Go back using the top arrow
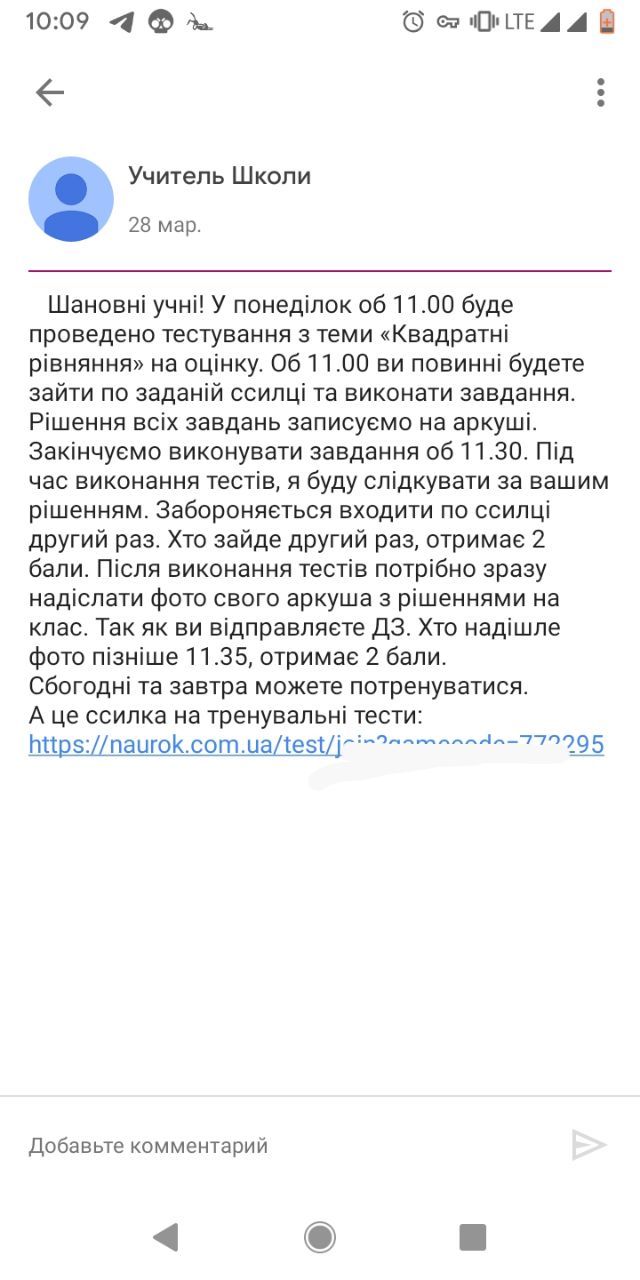The image size is (640, 1280). 49,93
